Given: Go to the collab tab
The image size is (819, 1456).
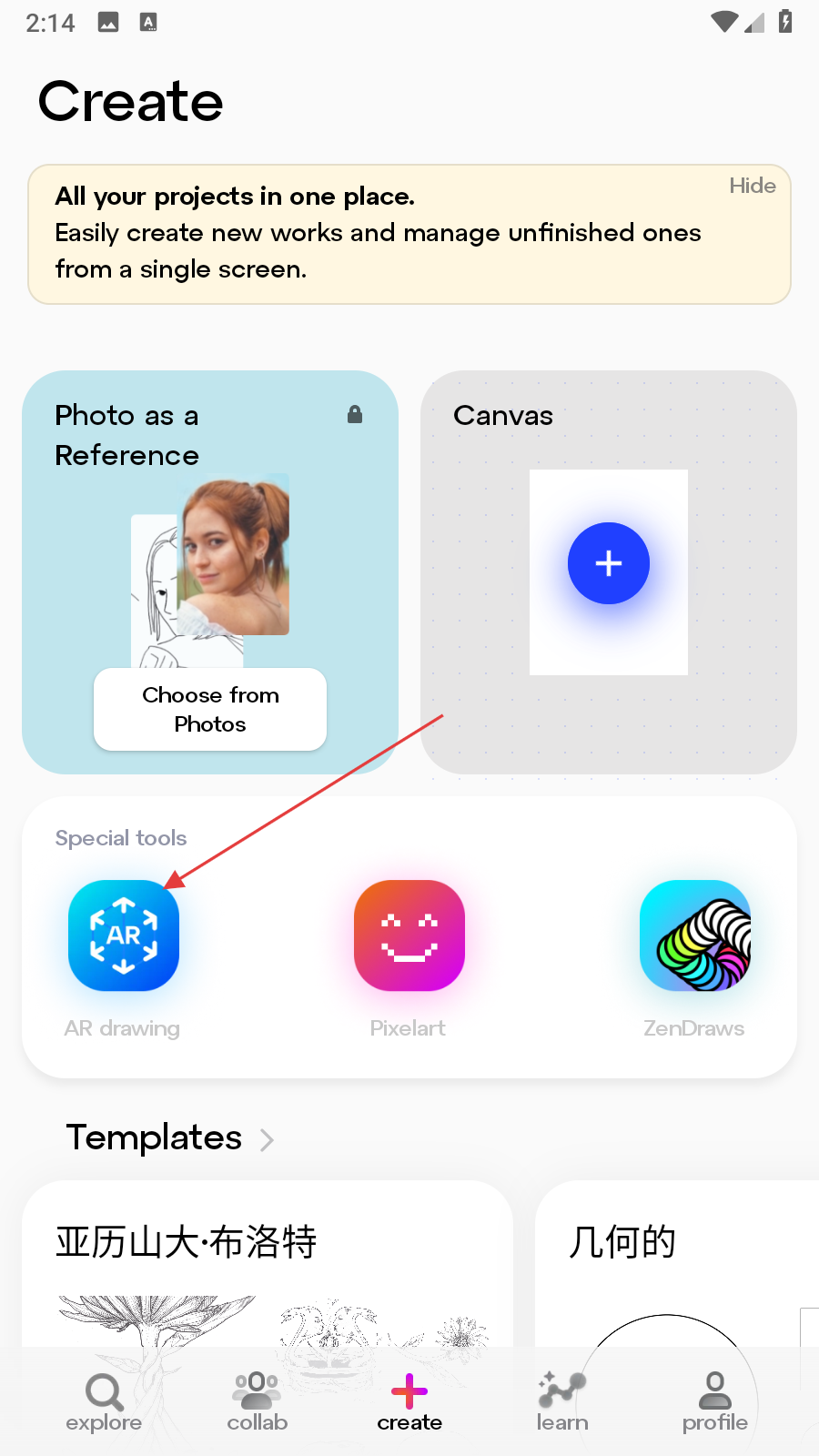Looking at the screenshot, I should 257,1402.
